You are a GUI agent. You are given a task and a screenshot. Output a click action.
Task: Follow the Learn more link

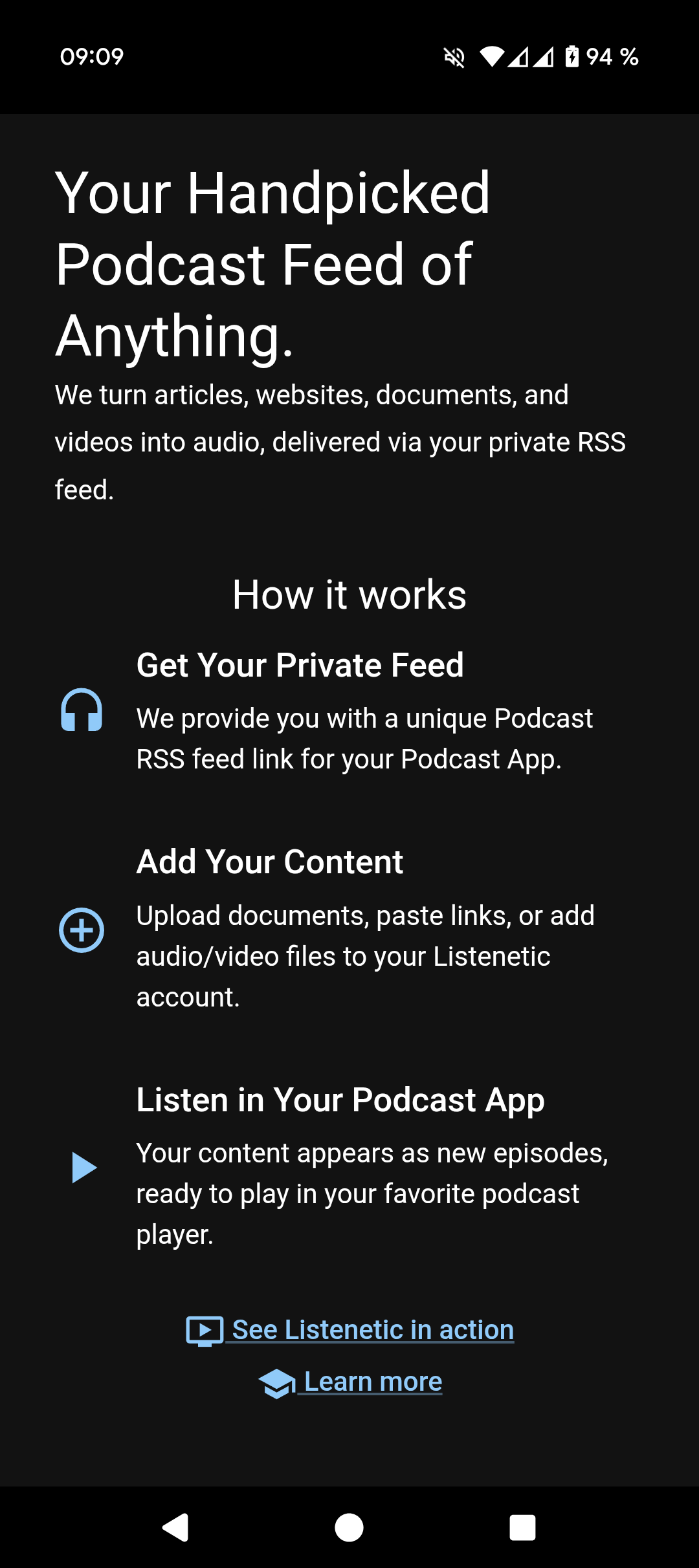[x=372, y=1382]
